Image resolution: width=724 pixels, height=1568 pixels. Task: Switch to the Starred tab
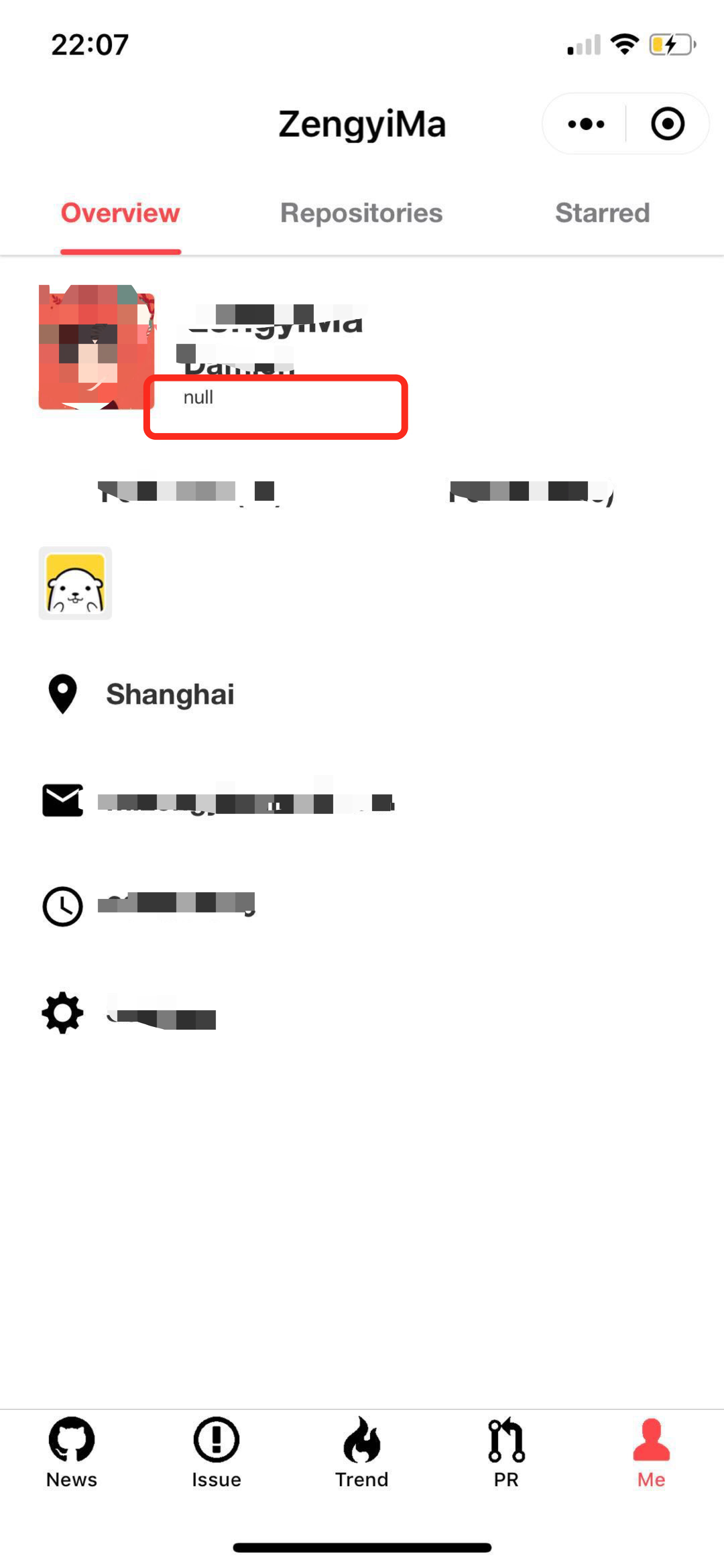coord(602,213)
